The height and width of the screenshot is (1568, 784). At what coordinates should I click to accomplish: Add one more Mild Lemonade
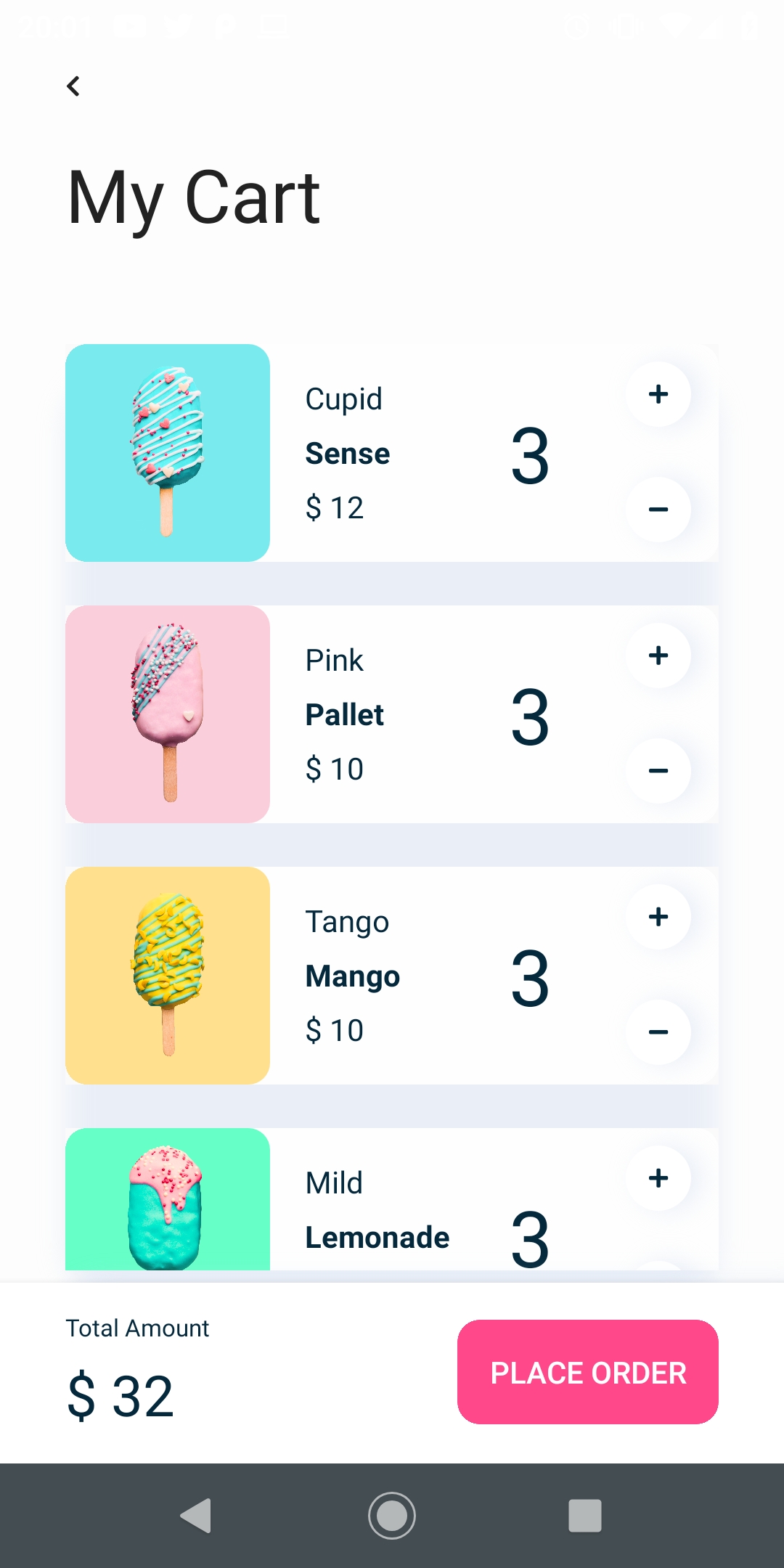point(658,1178)
